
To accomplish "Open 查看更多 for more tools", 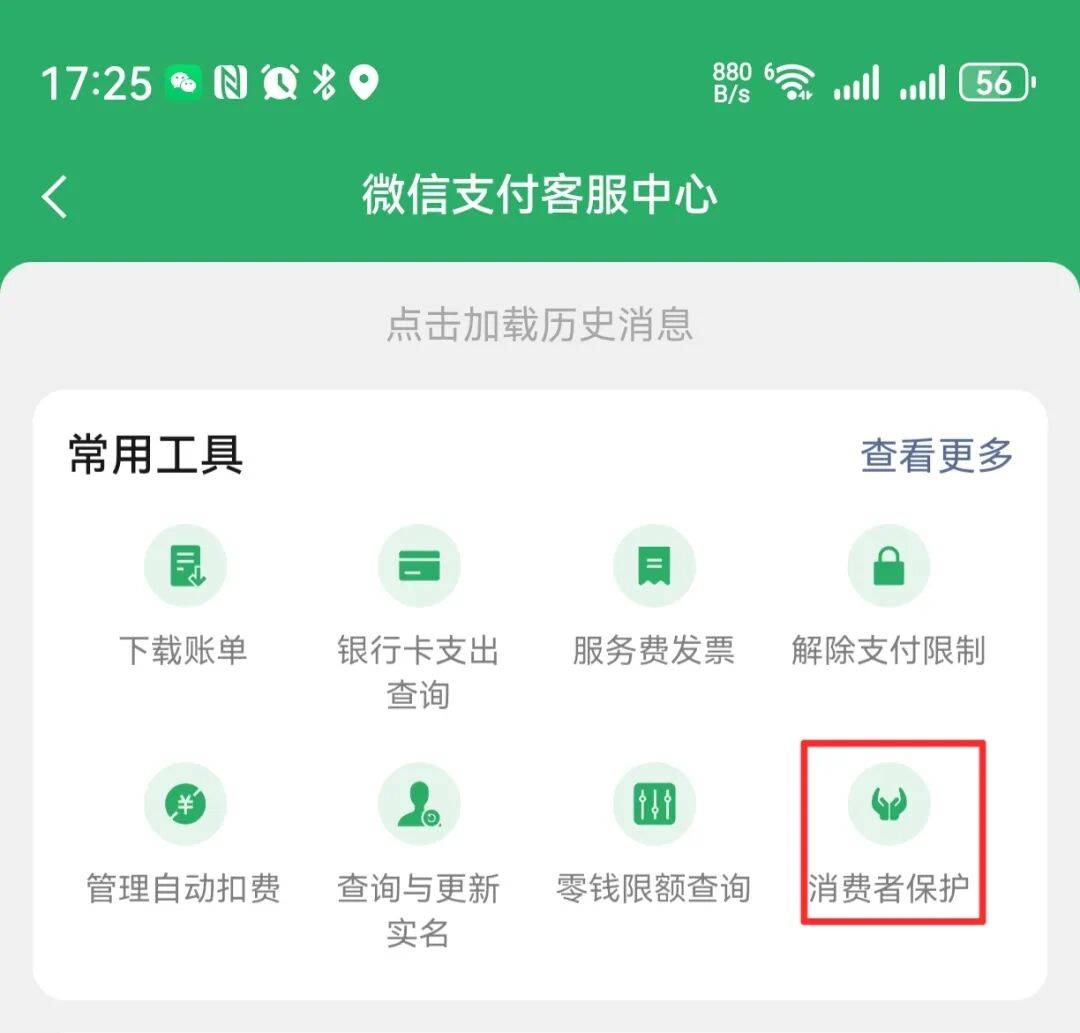I will coord(937,455).
